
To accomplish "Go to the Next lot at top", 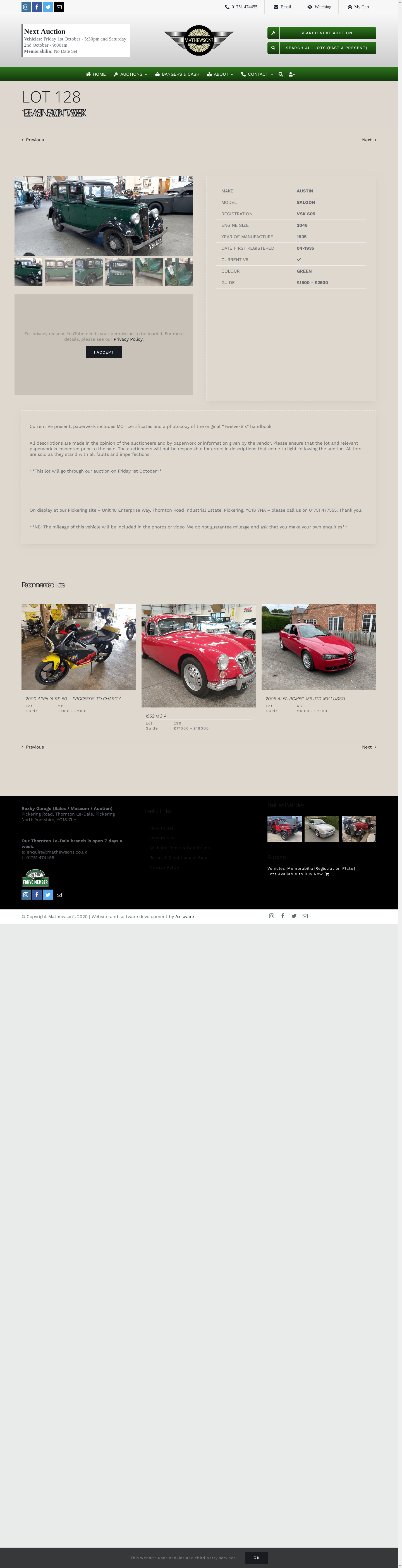I will click(368, 140).
